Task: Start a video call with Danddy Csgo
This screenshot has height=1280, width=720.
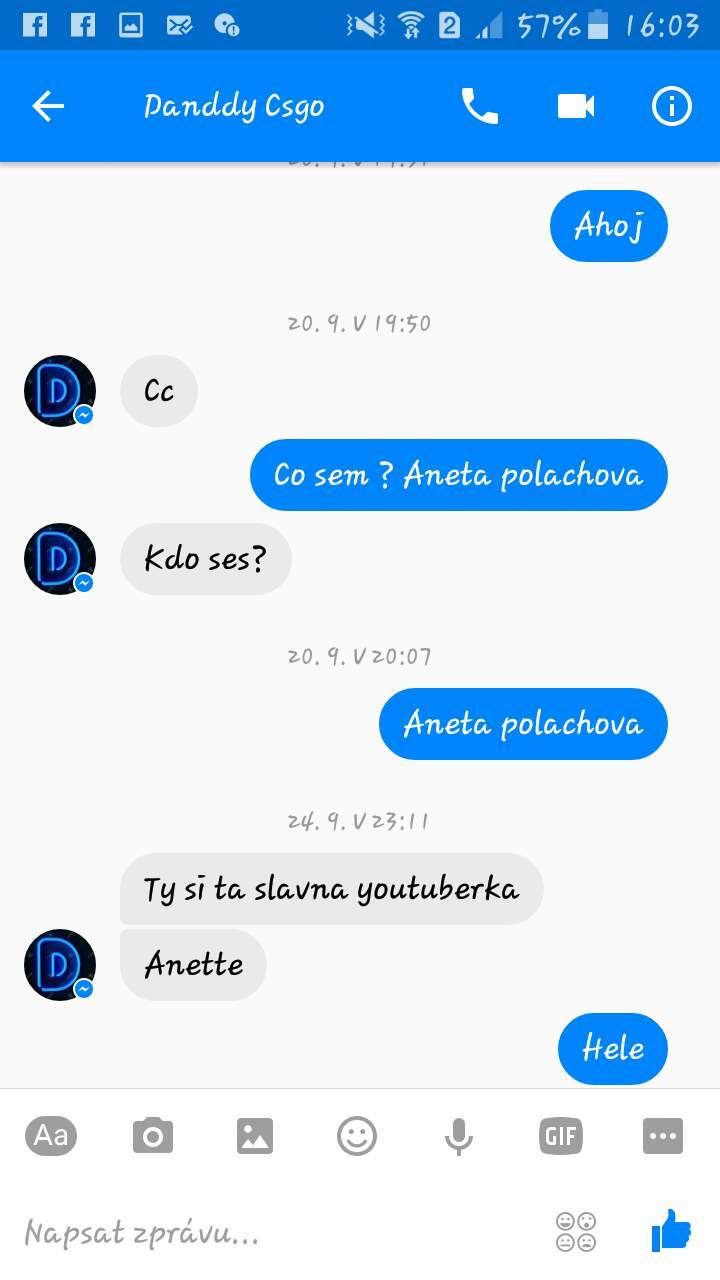Action: (x=576, y=106)
